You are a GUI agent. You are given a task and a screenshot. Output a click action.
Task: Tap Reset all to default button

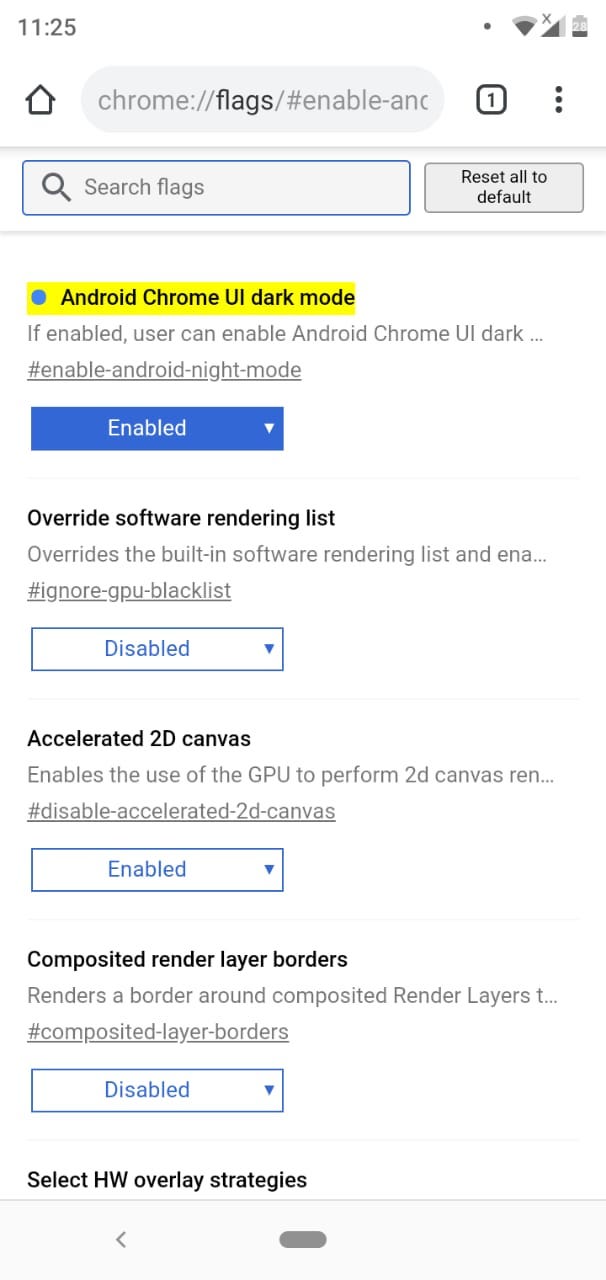tap(504, 187)
